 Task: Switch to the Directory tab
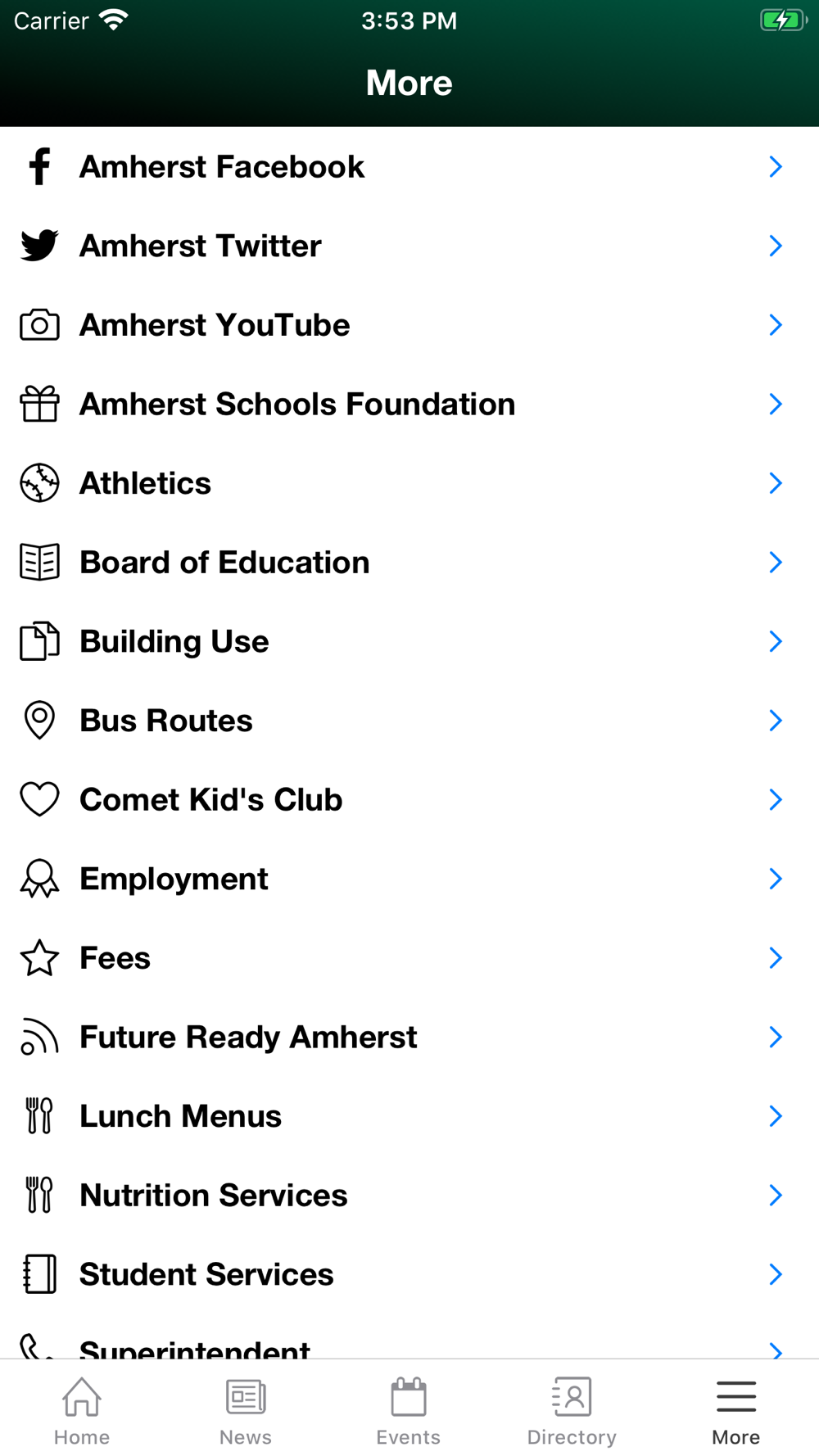coord(572,1411)
